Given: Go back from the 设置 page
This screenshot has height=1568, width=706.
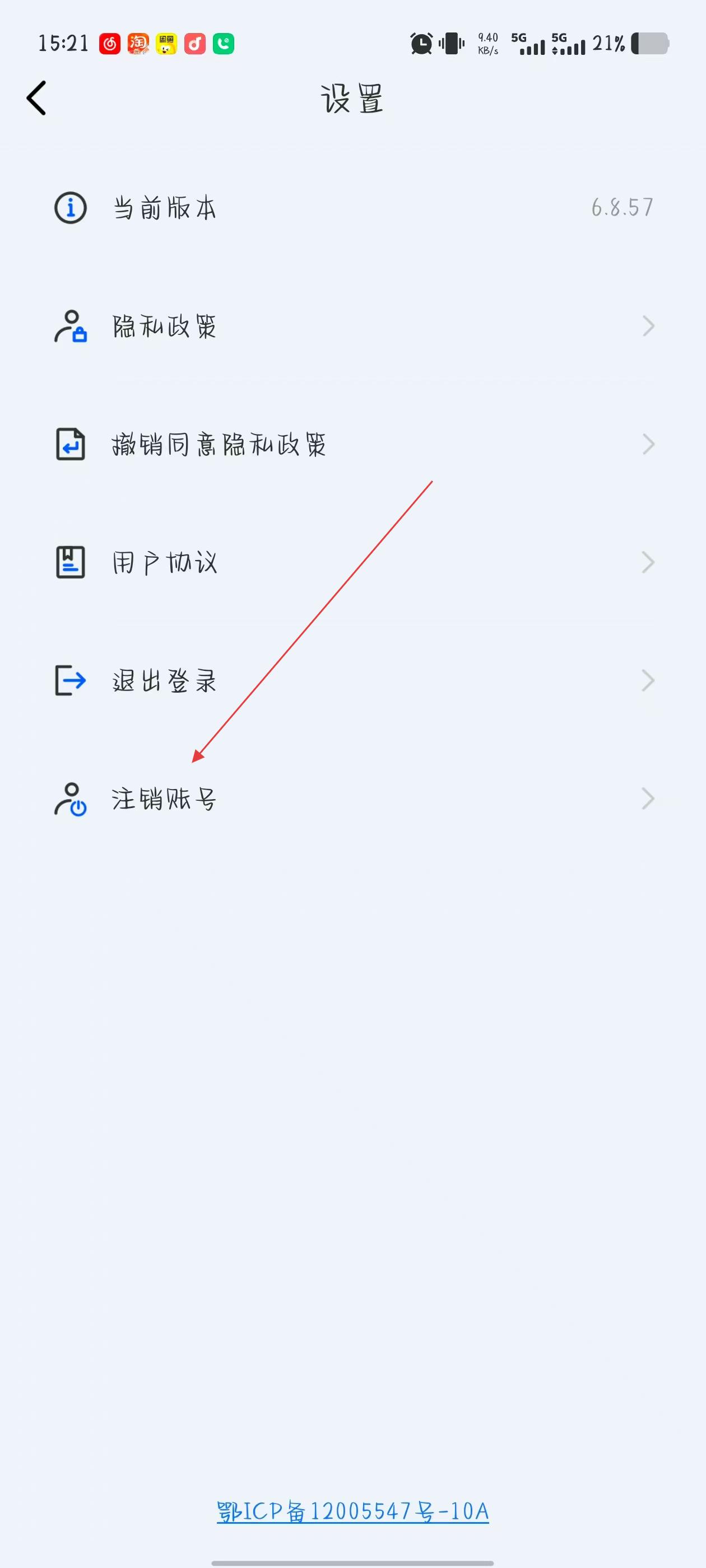Looking at the screenshot, I should tap(36, 98).
